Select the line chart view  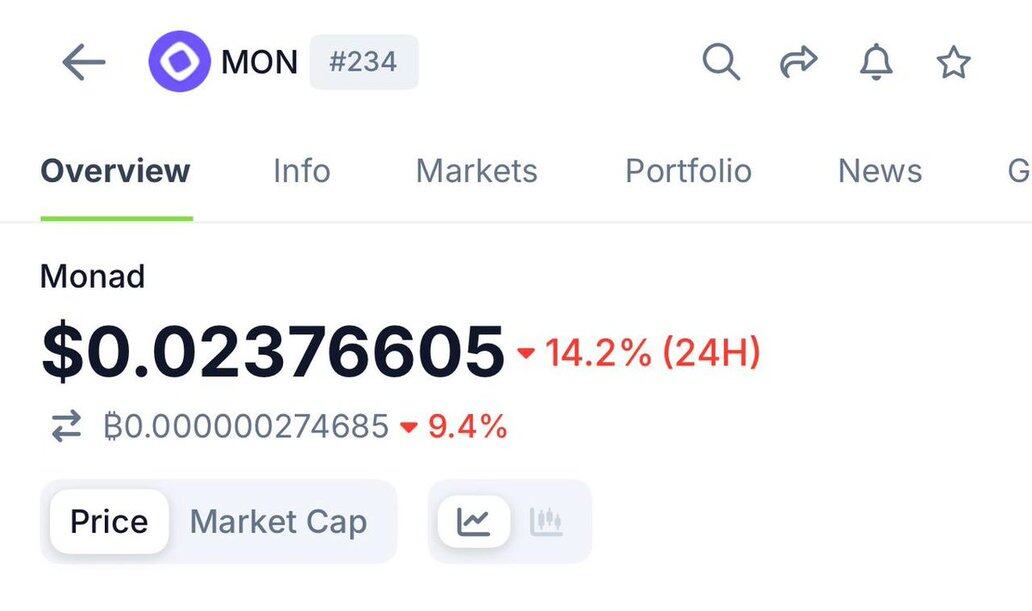(x=473, y=522)
